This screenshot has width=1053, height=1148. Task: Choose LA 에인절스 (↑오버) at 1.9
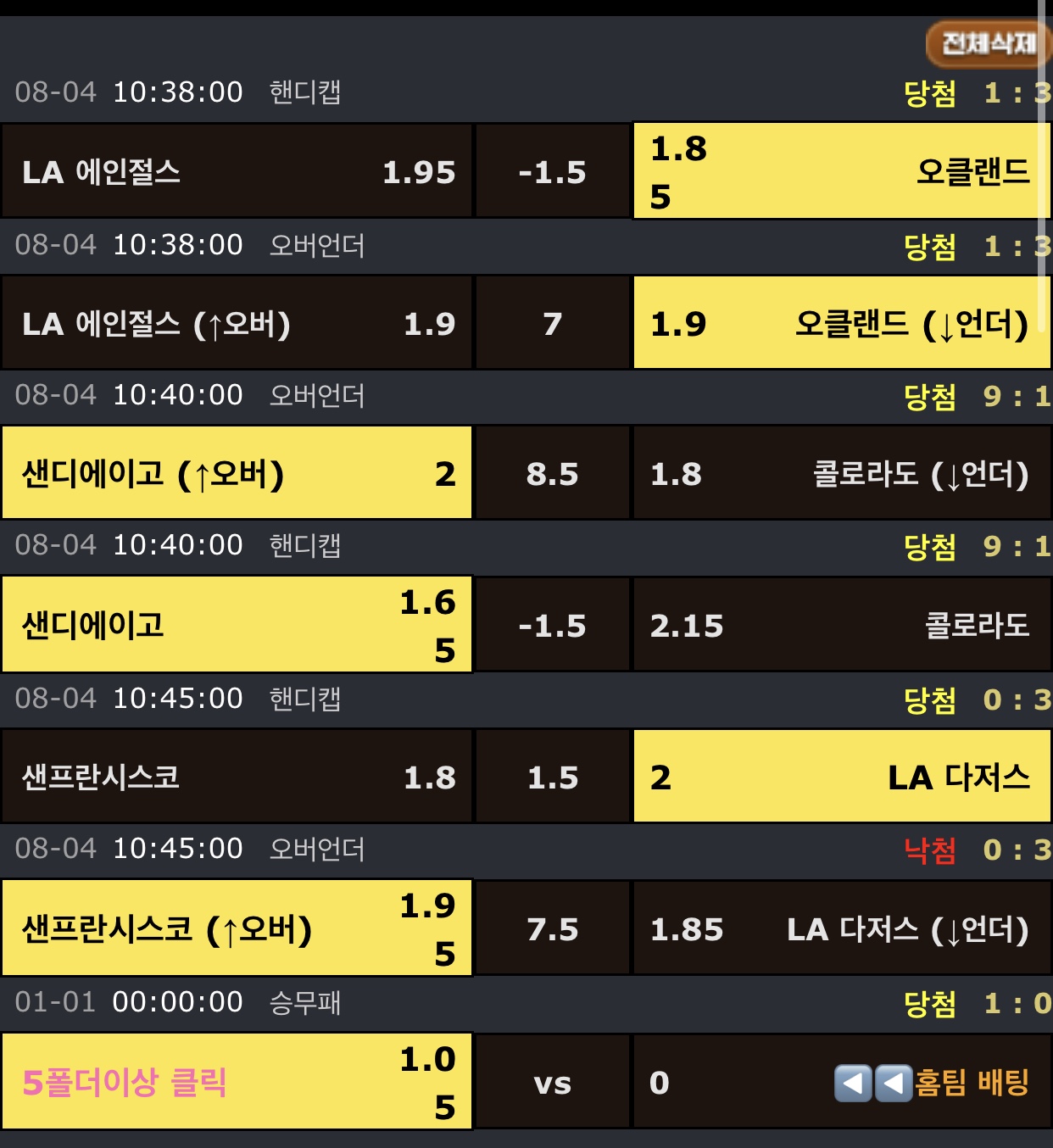(x=237, y=323)
